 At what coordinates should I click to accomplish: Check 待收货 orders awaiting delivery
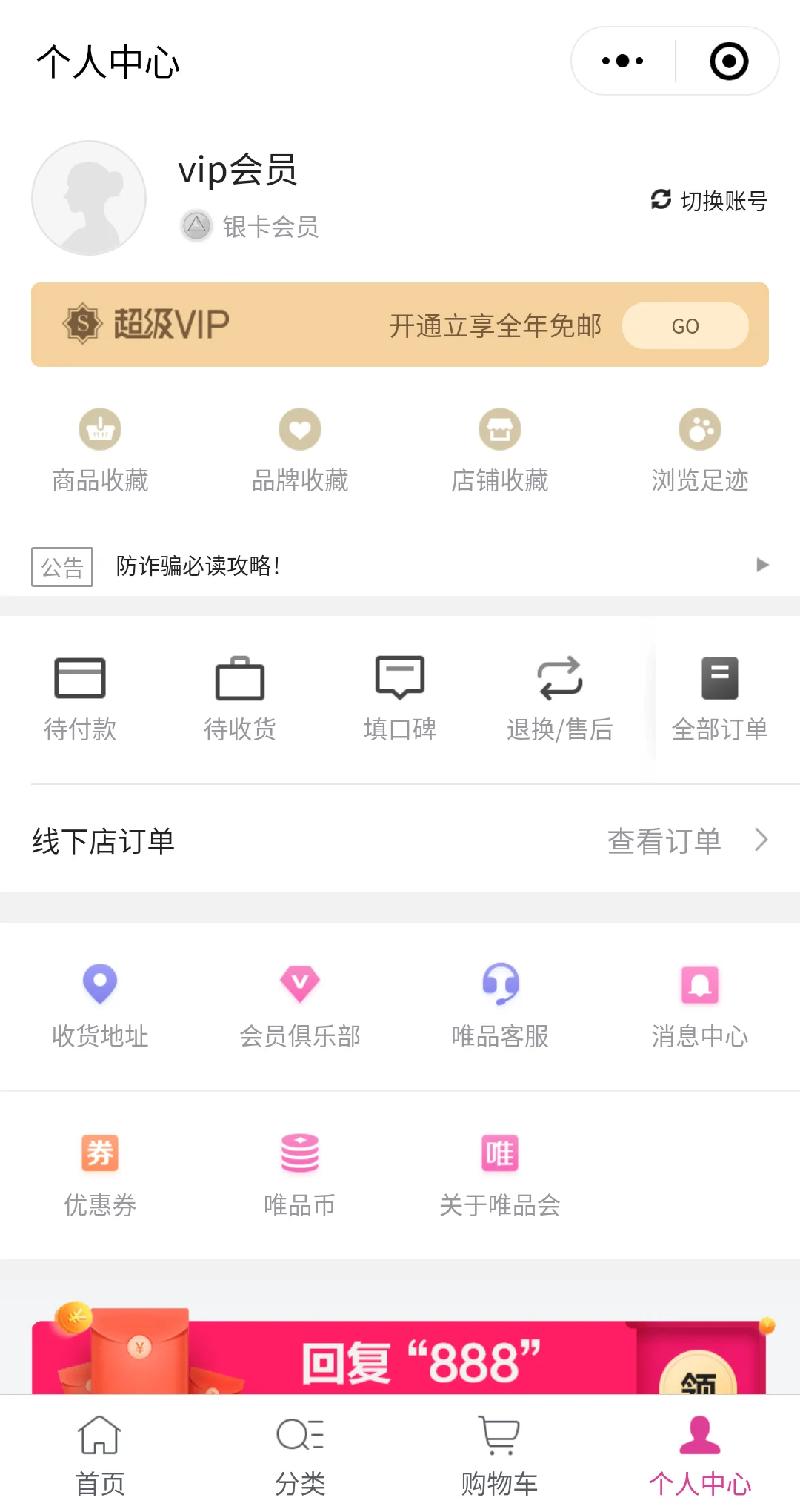(x=240, y=698)
